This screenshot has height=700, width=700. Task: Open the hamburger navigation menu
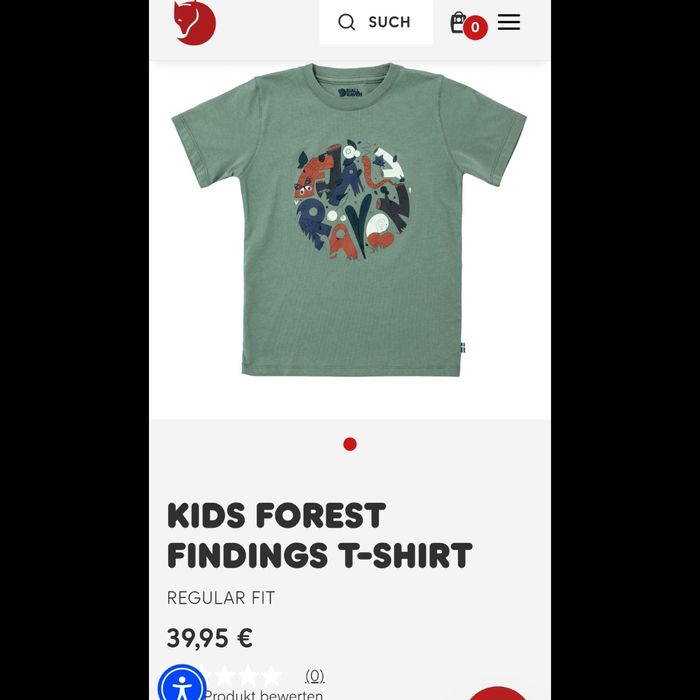pos(509,22)
